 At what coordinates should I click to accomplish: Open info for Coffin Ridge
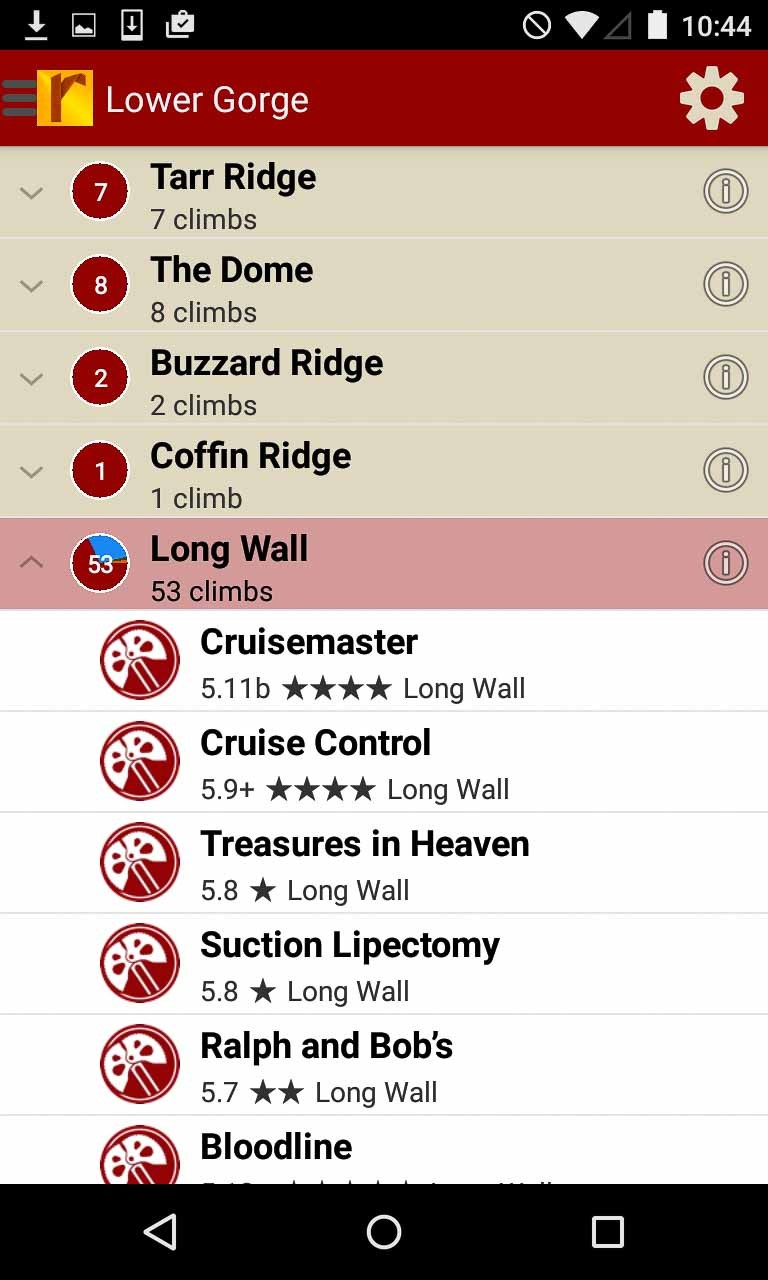(x=726, y=470)
